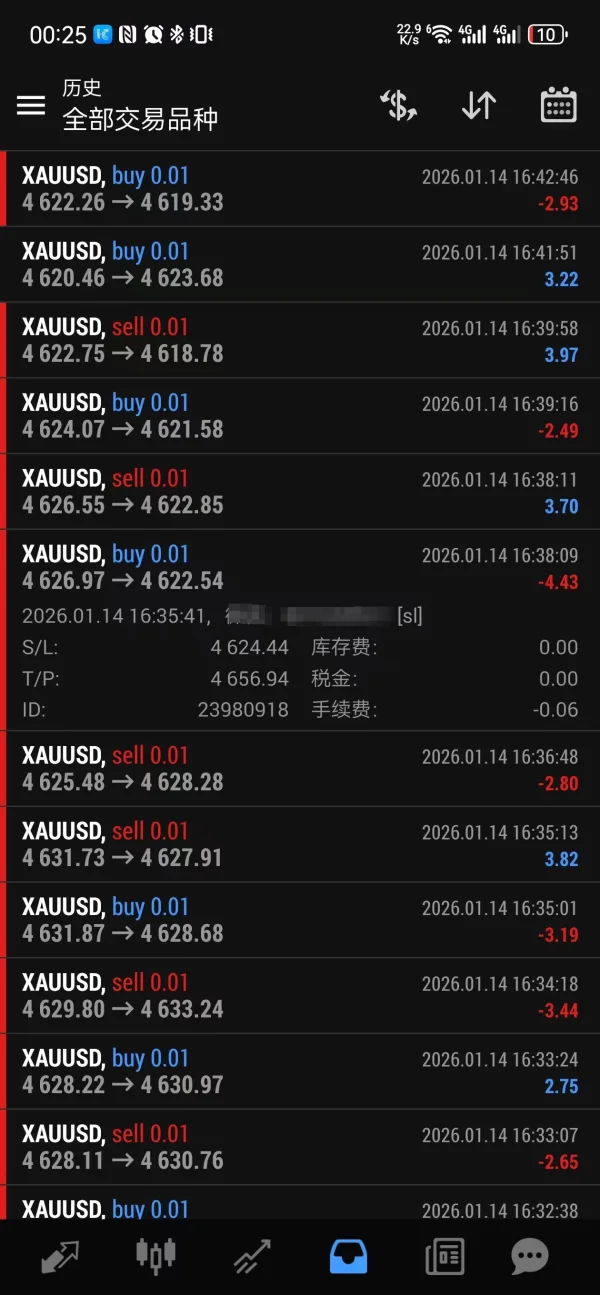Expand the XAUUSD sell closed at 16:34:18
This screenshot has width=600, height=1295.
[x=300, y=996]
